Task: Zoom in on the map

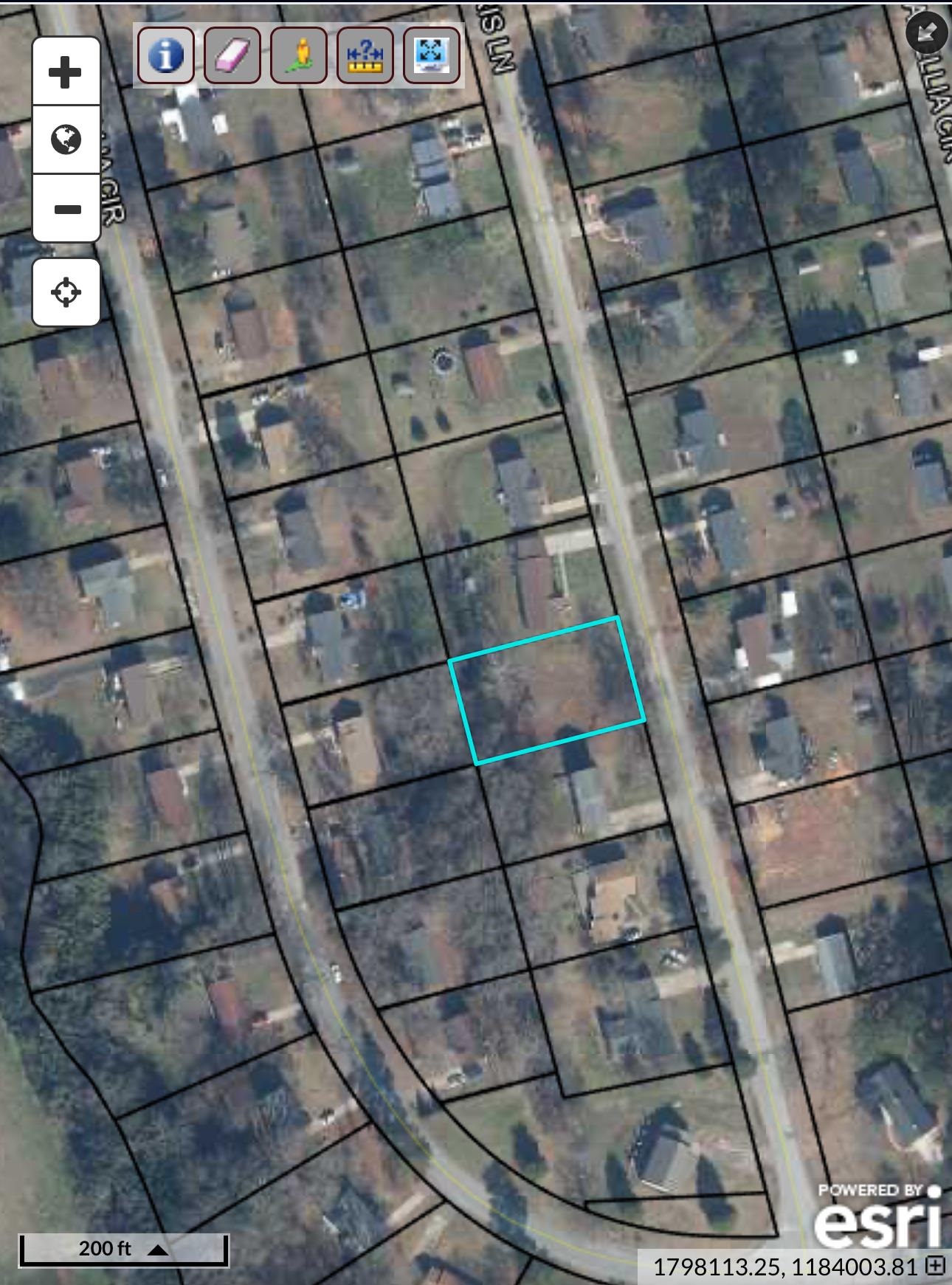Action: point(66,72)
